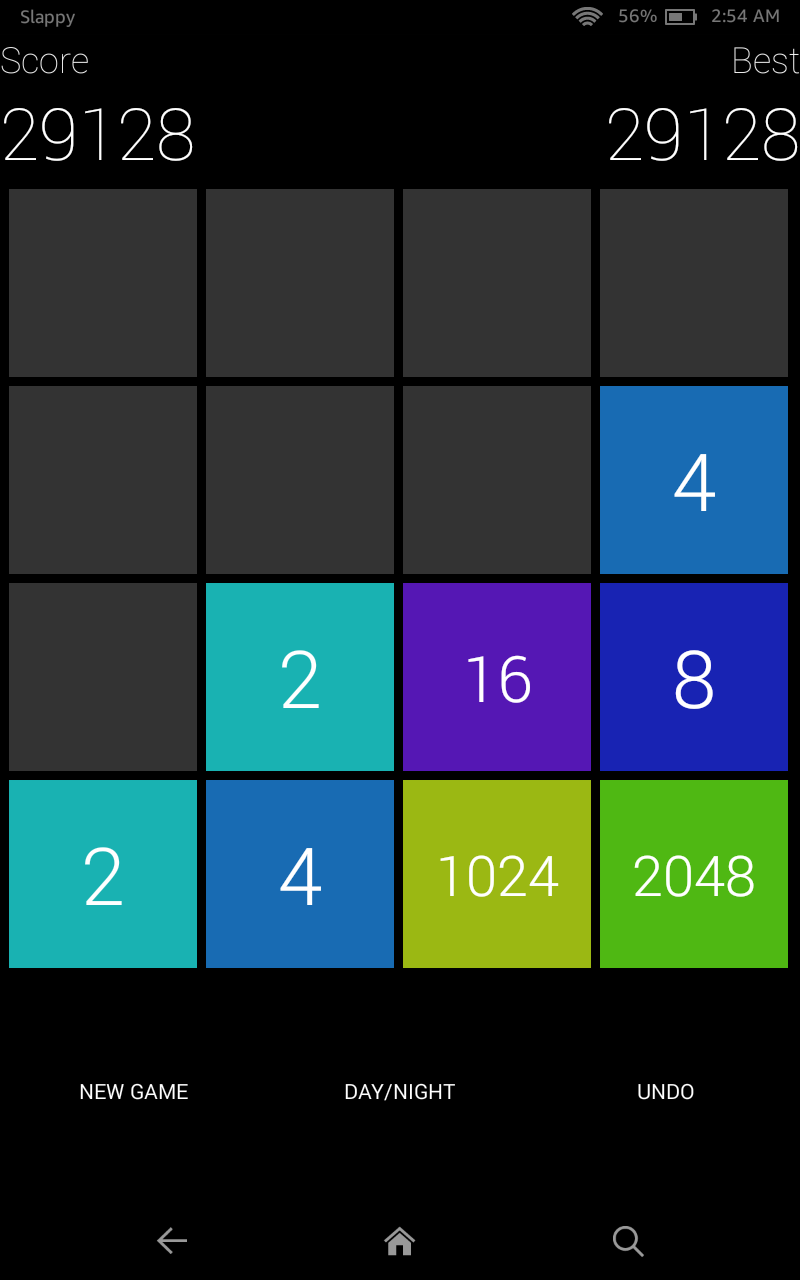Tap the back arrow navigation icon
The width and height of the screenshot is (800, 1280).
coord(171,1240)
